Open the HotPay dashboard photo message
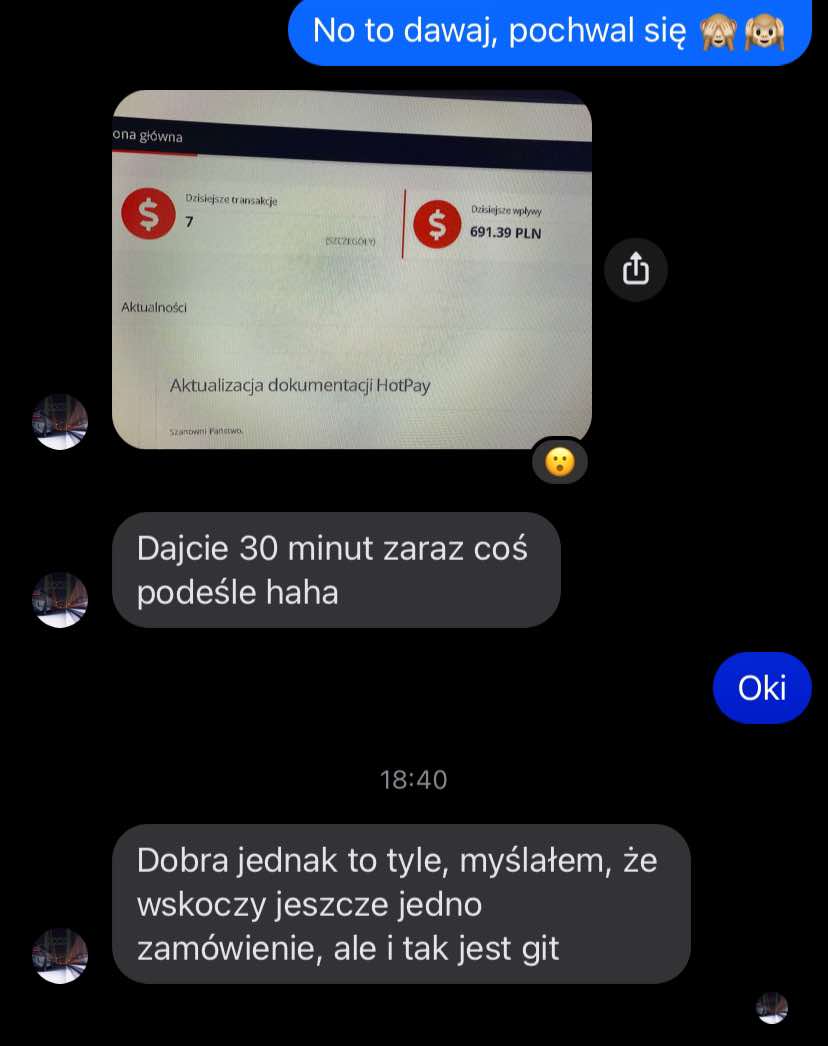The image size is (828, 1046). click(351, 270)
